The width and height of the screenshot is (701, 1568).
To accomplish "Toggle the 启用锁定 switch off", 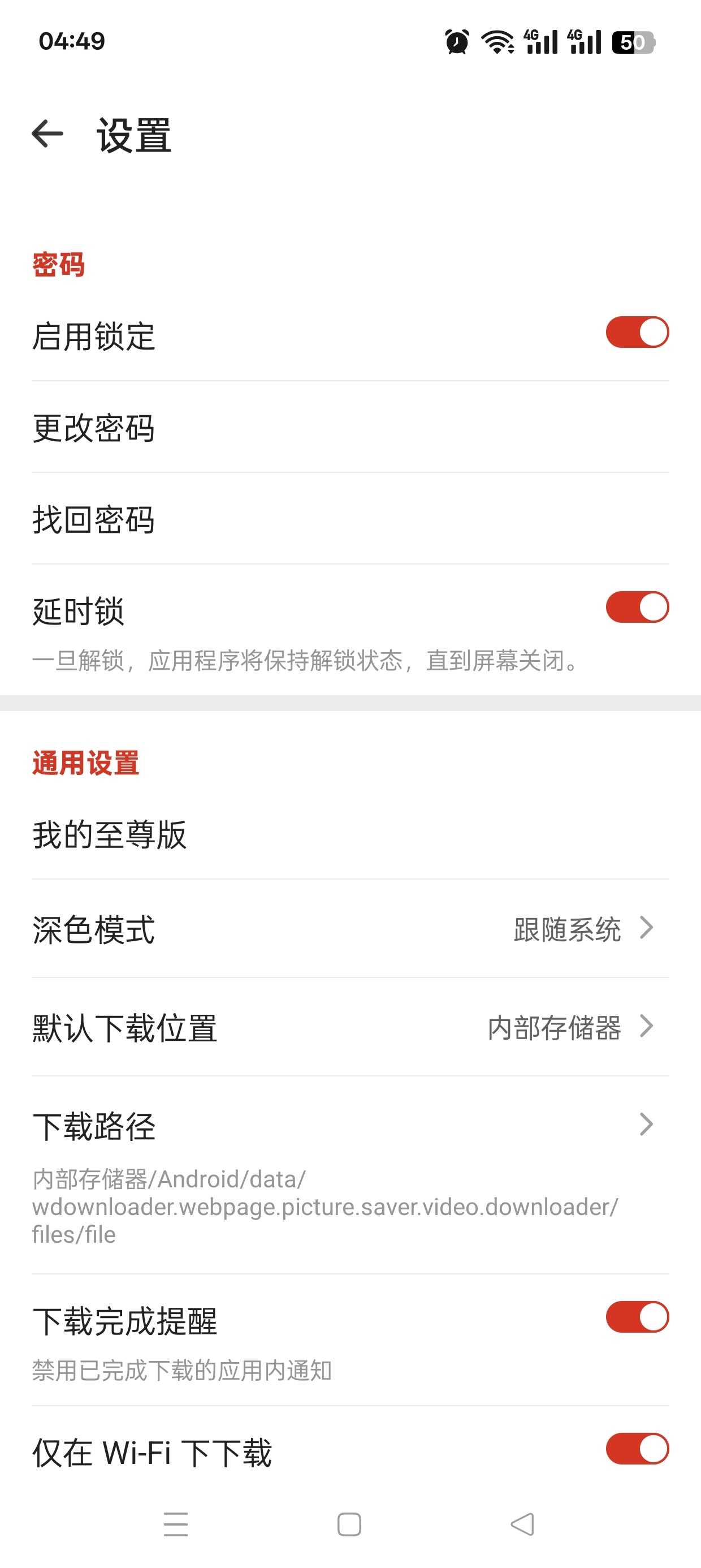I will tap(637, 333).
